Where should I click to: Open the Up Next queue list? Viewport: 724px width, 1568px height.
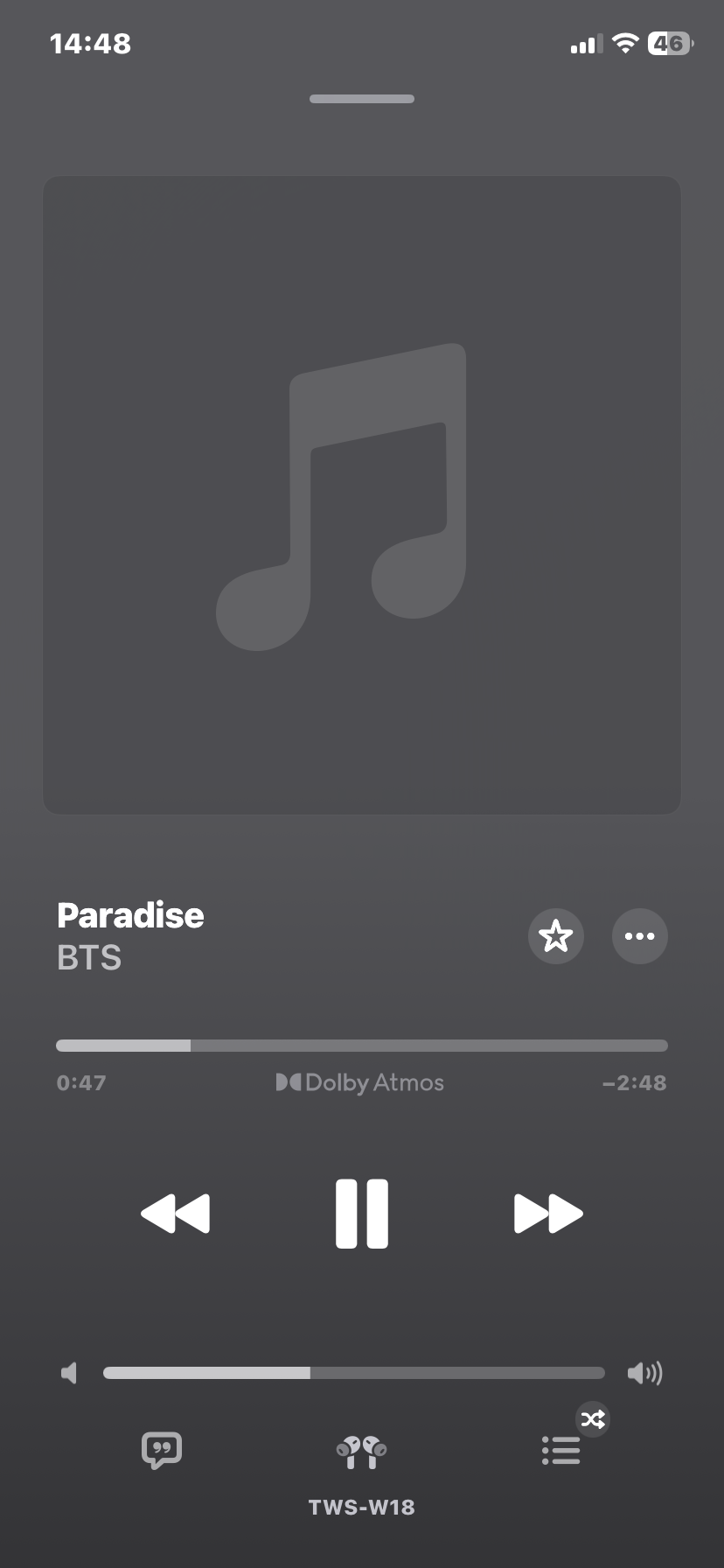[x=561, y=1450]
